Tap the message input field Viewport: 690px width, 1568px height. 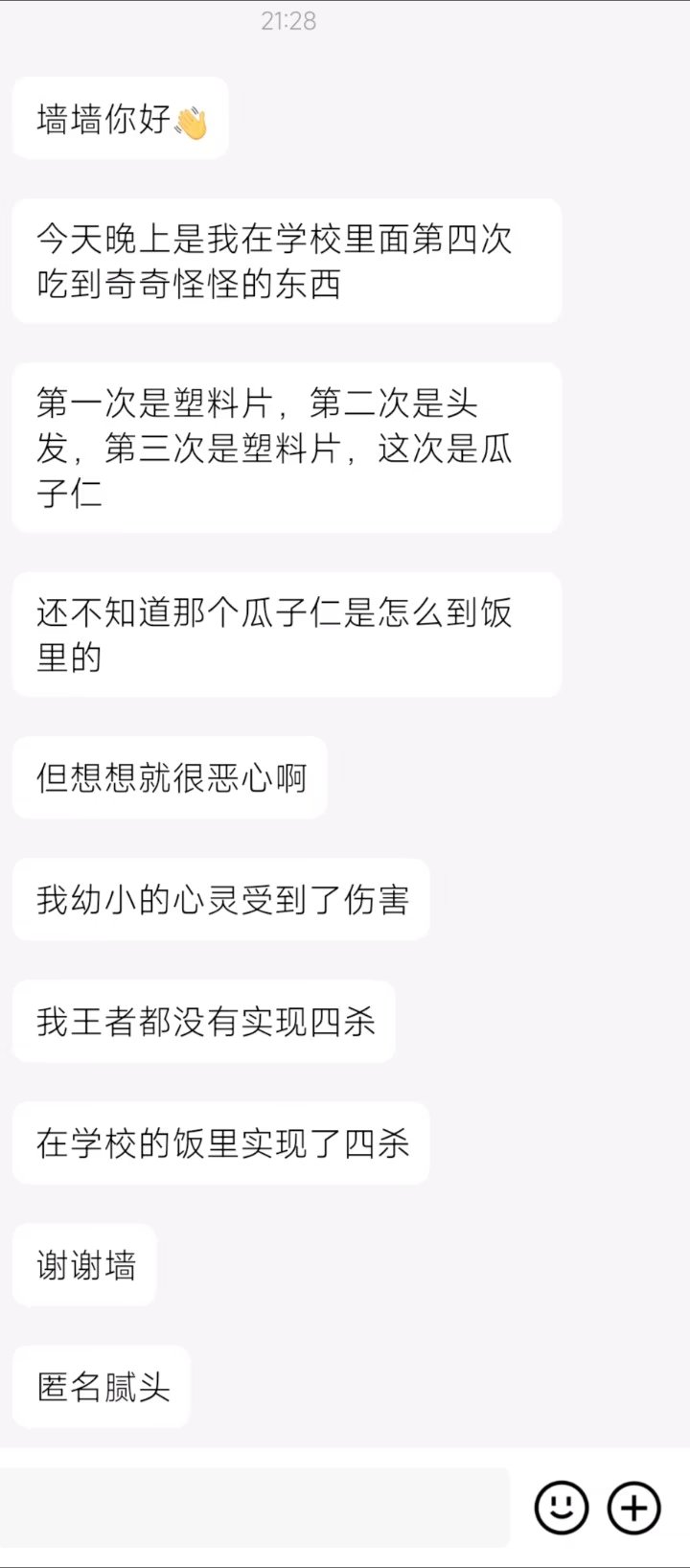click(x=255, y=1507)
